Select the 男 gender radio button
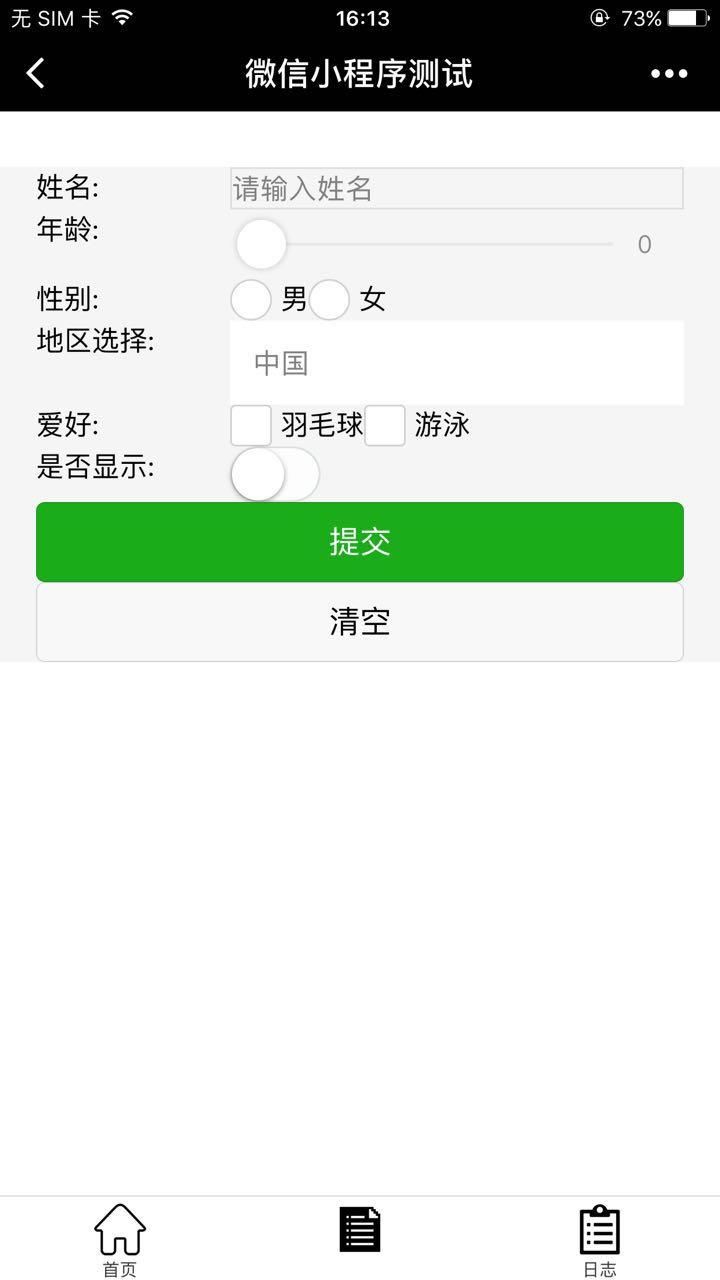Screen dimensions: 720x1280 [251, 300]
